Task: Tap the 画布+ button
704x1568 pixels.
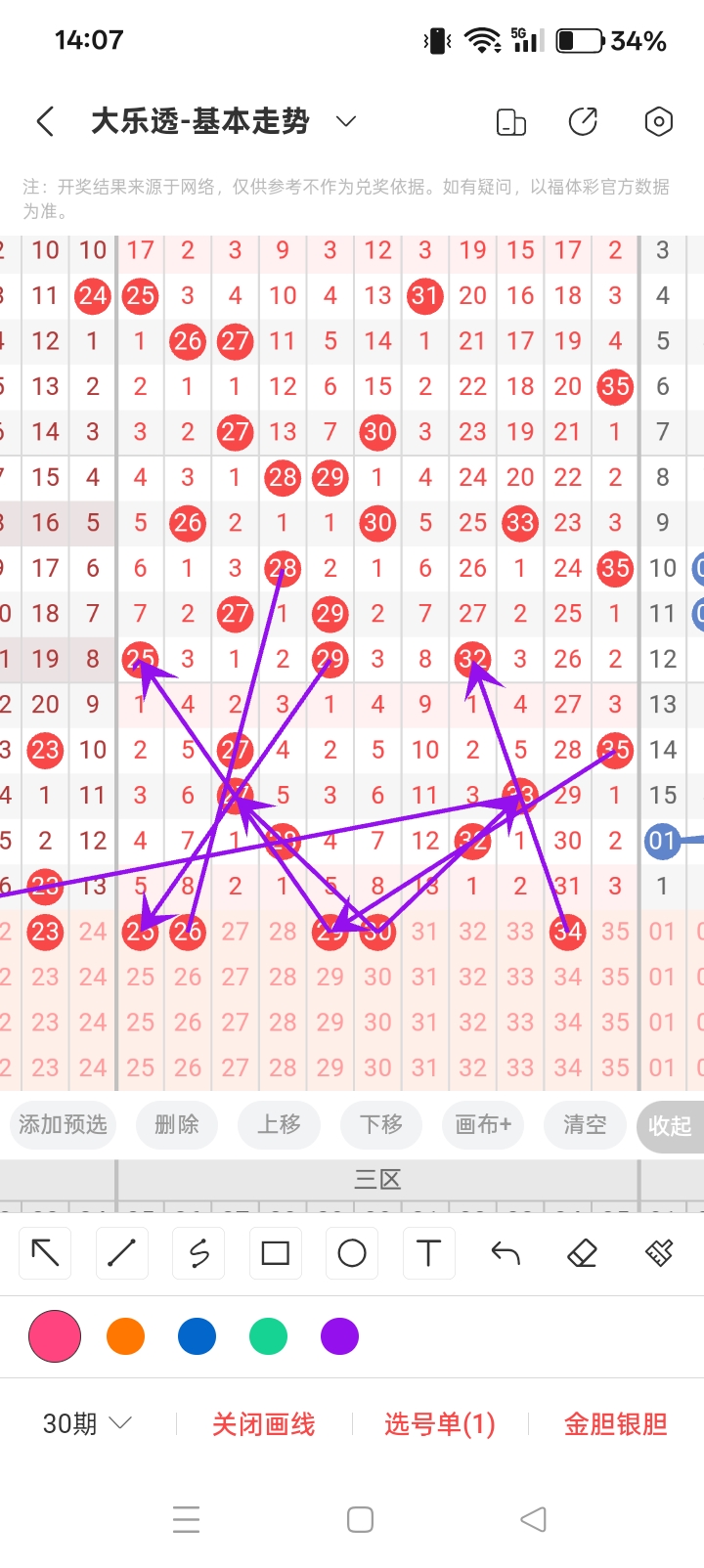Action: click(483, 1124)
